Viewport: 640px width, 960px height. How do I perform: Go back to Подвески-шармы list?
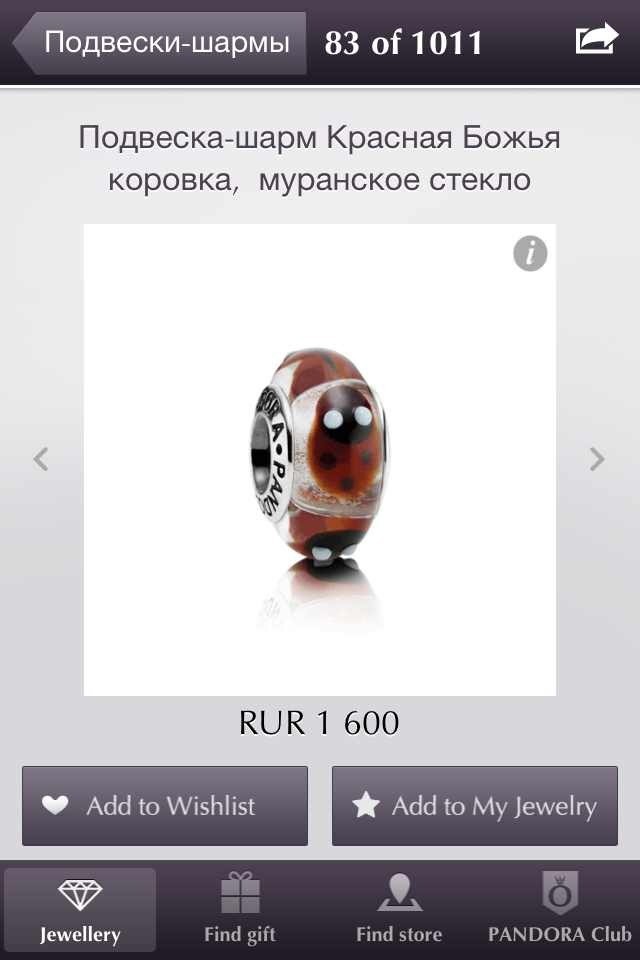click(x=160, y=43)
